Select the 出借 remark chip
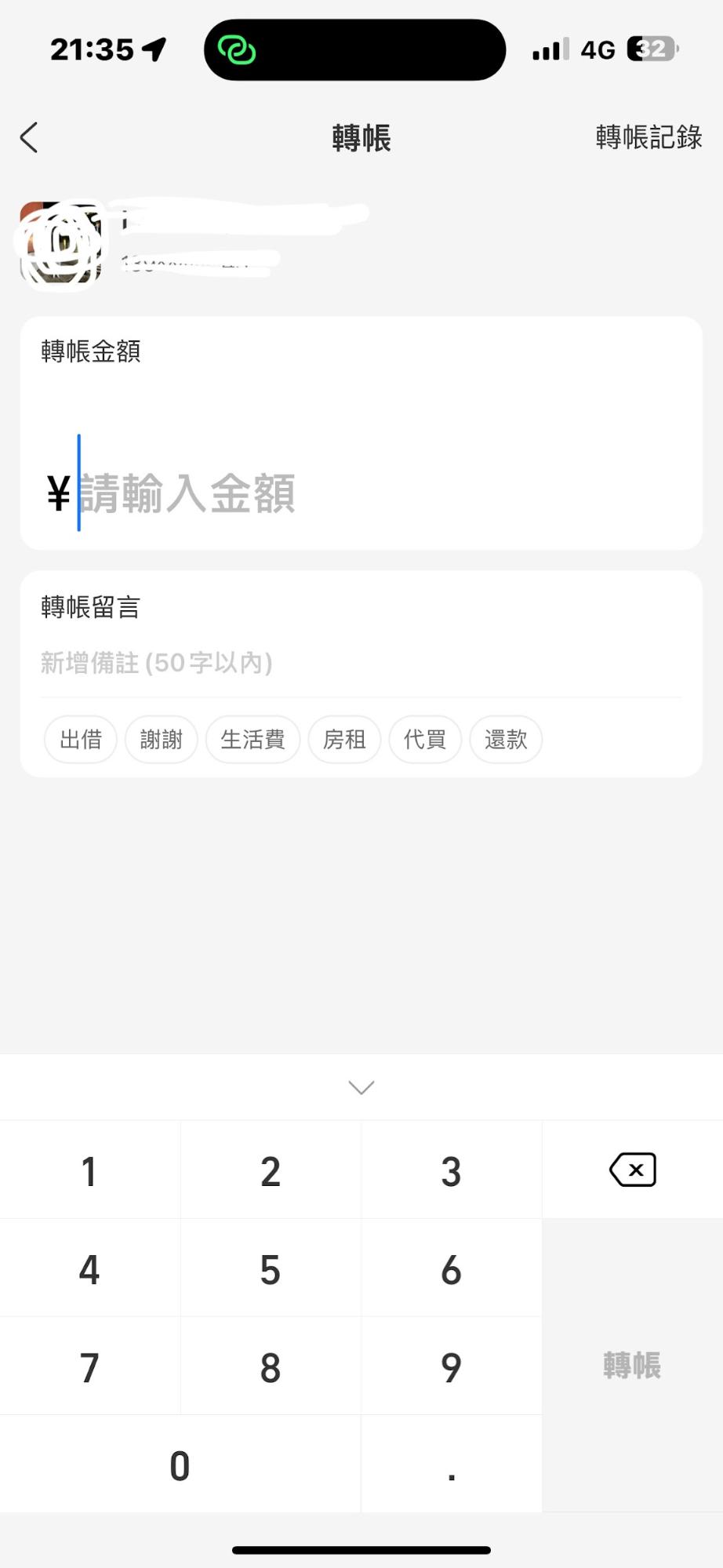Viewport: 723px width, 1568px height. tap(81, 739)
